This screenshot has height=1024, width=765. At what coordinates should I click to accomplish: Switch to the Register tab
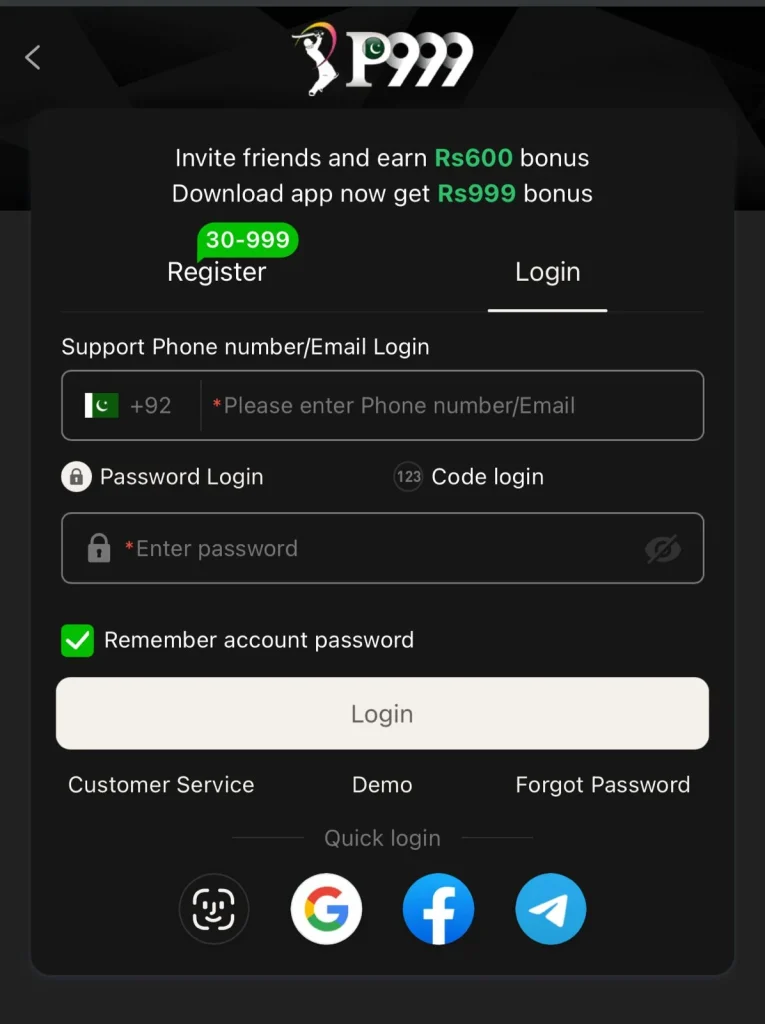pos(216,271)
